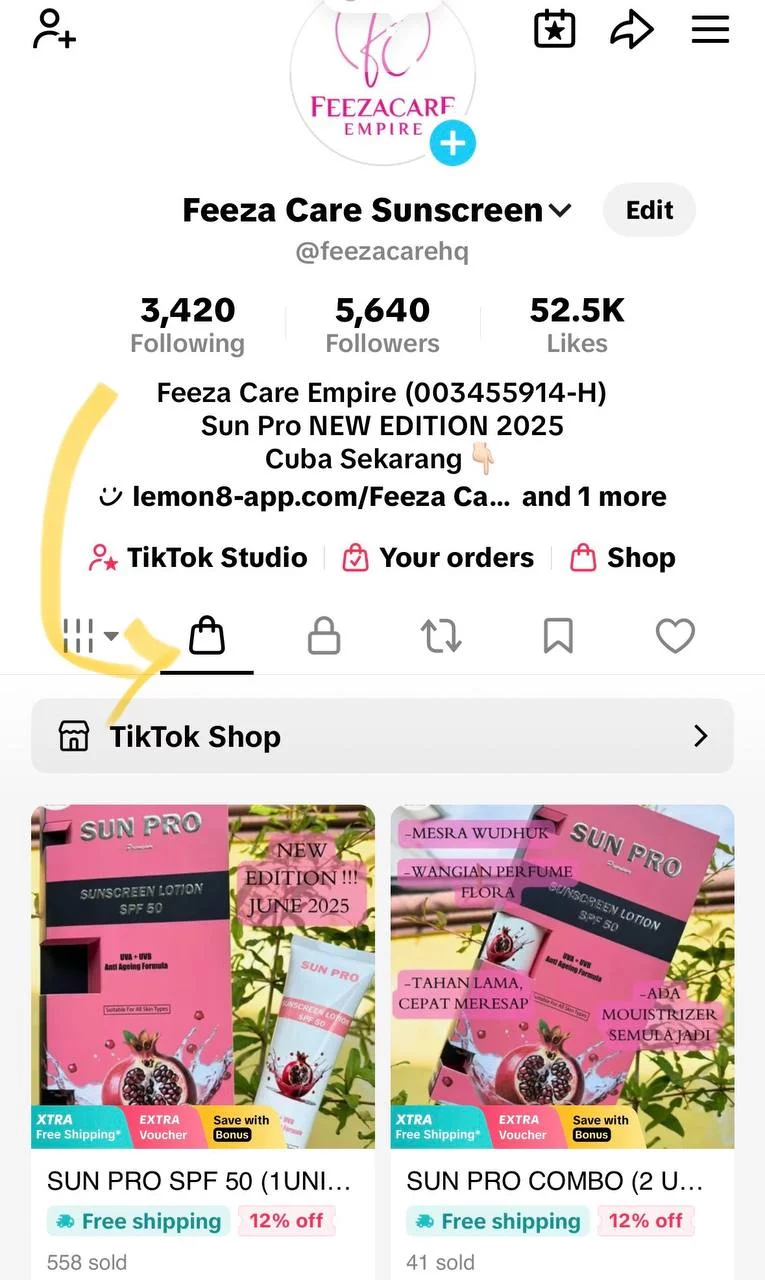Tap the plus badge on profile photo
This screenshot has height=1280, width=765.
pyautogui.click(x=452, y=143)
